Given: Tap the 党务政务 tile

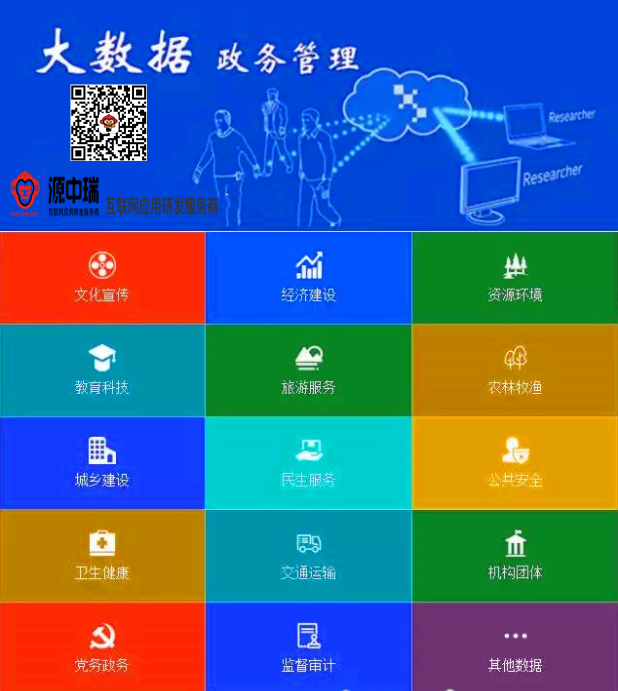Looking at the screenshot, I should click(x=102, y=647).
